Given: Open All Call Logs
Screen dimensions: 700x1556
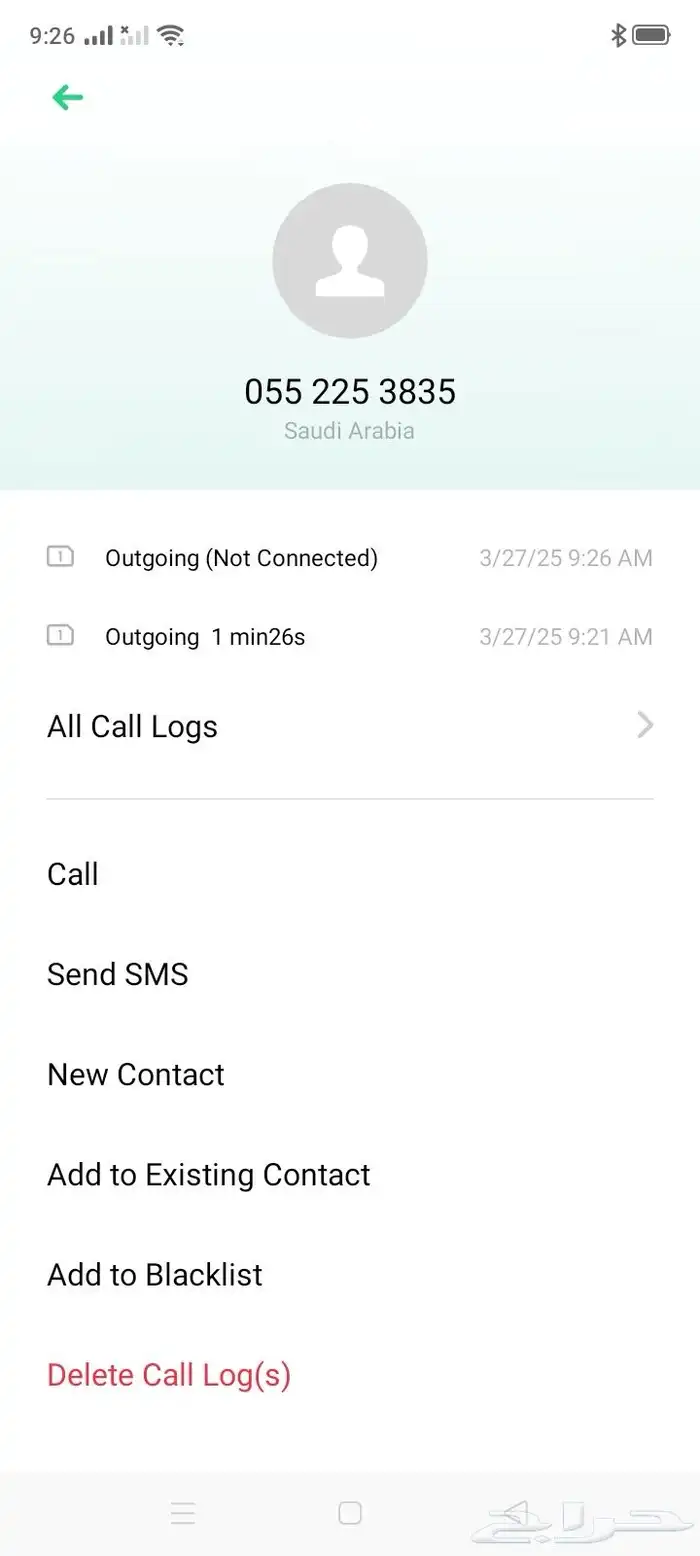Looking at the screenshot, I should 349,726.
